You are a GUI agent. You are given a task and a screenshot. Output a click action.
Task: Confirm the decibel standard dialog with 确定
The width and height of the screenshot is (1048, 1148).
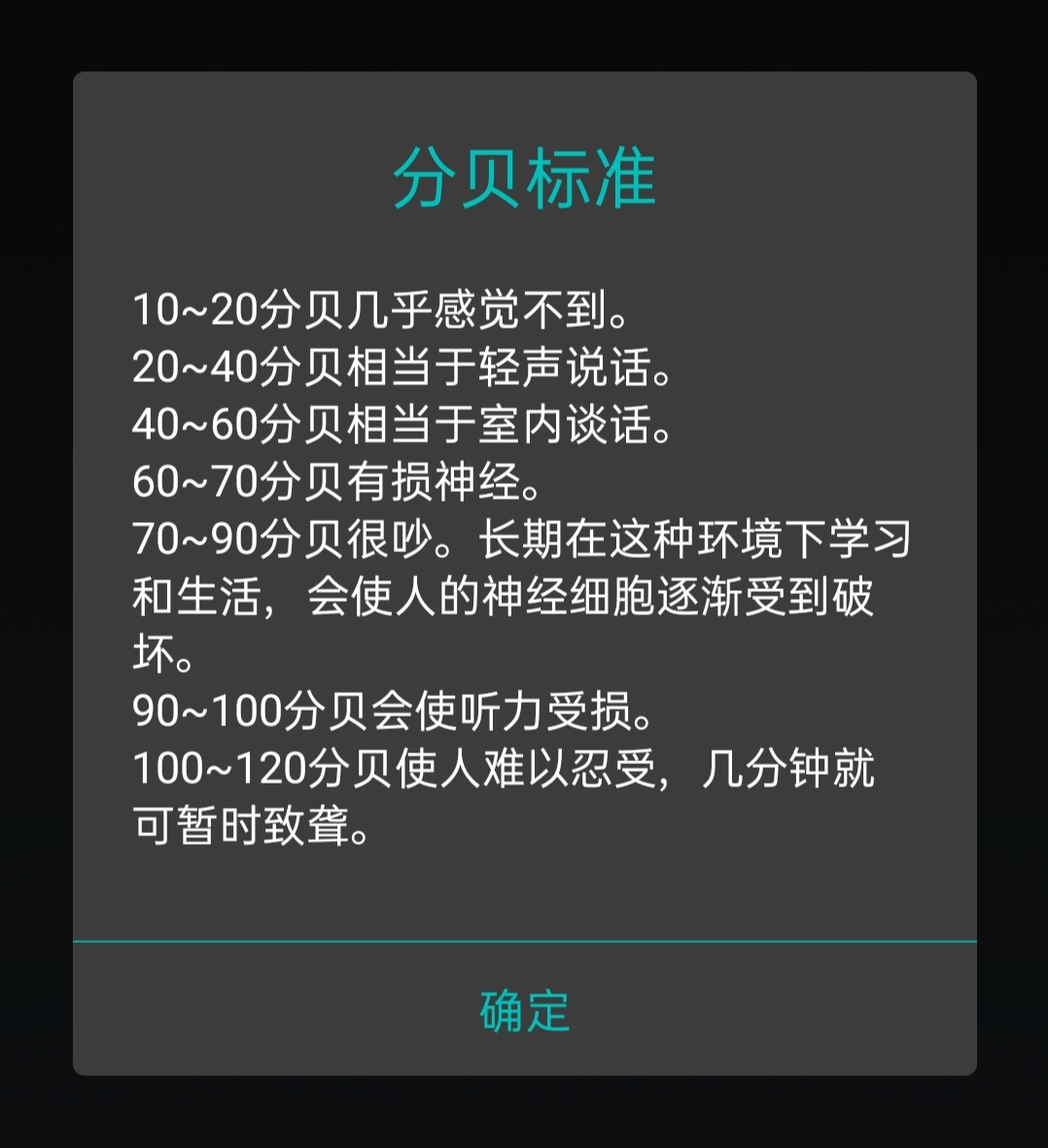tap(524, 1011)
